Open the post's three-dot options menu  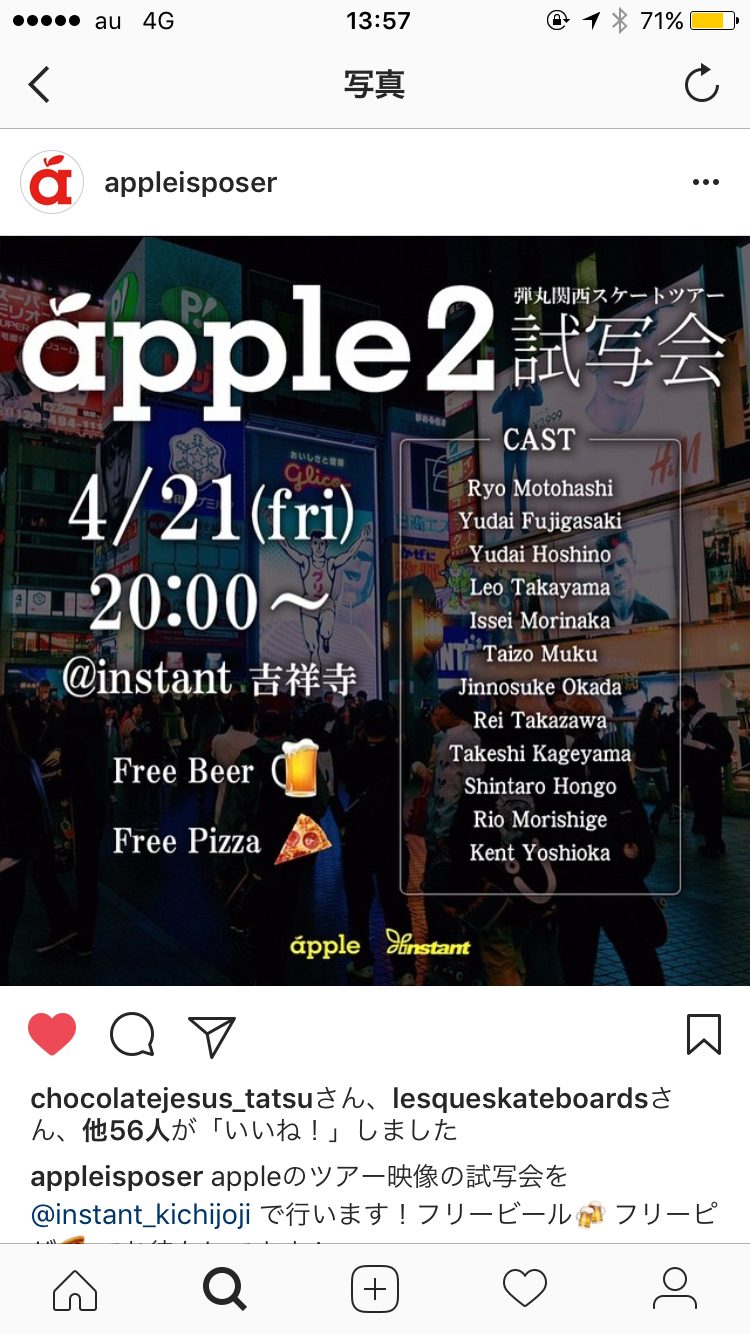click(x=705, y=183)
